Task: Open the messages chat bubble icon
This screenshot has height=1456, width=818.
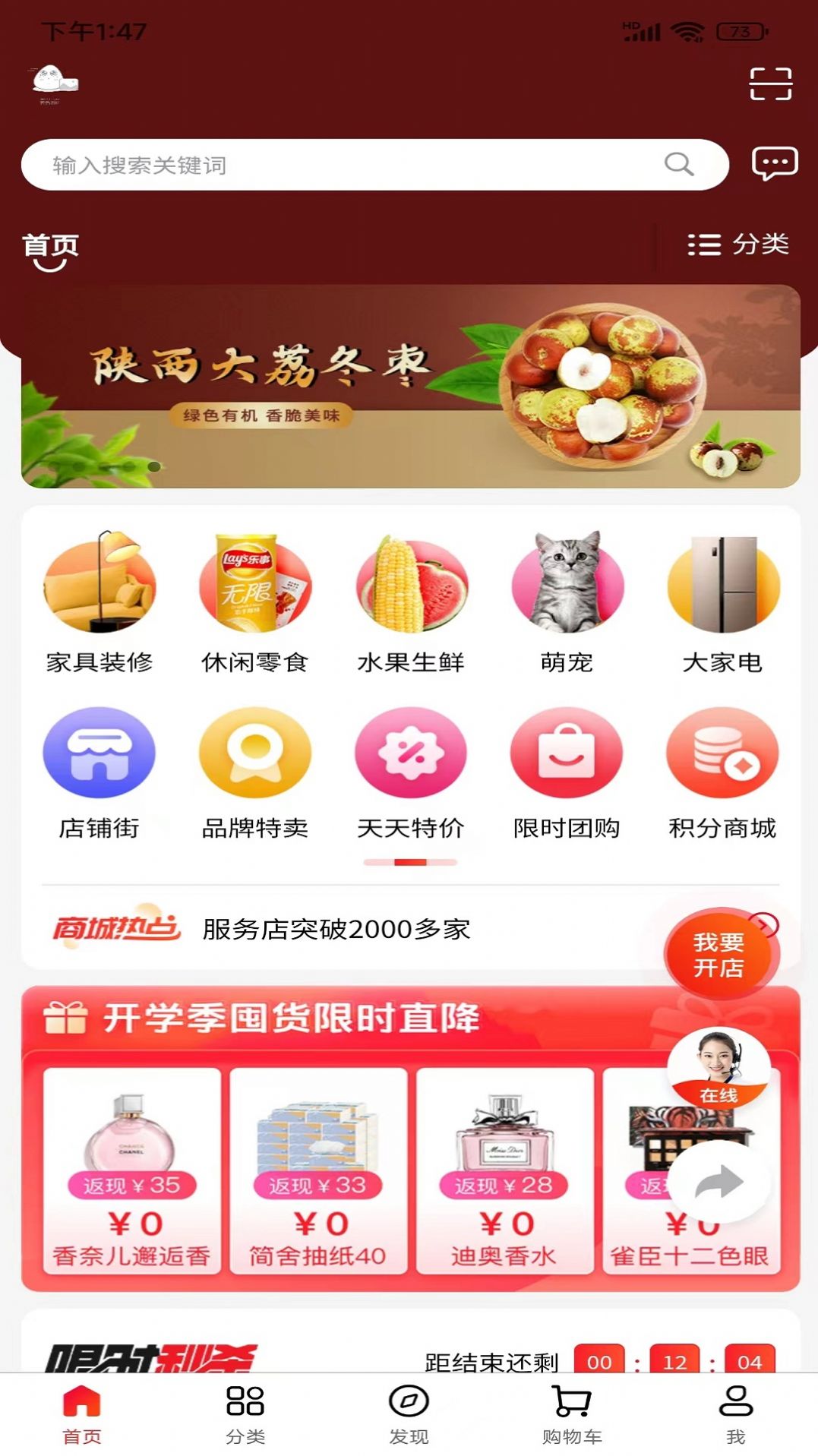Action: 774,163
